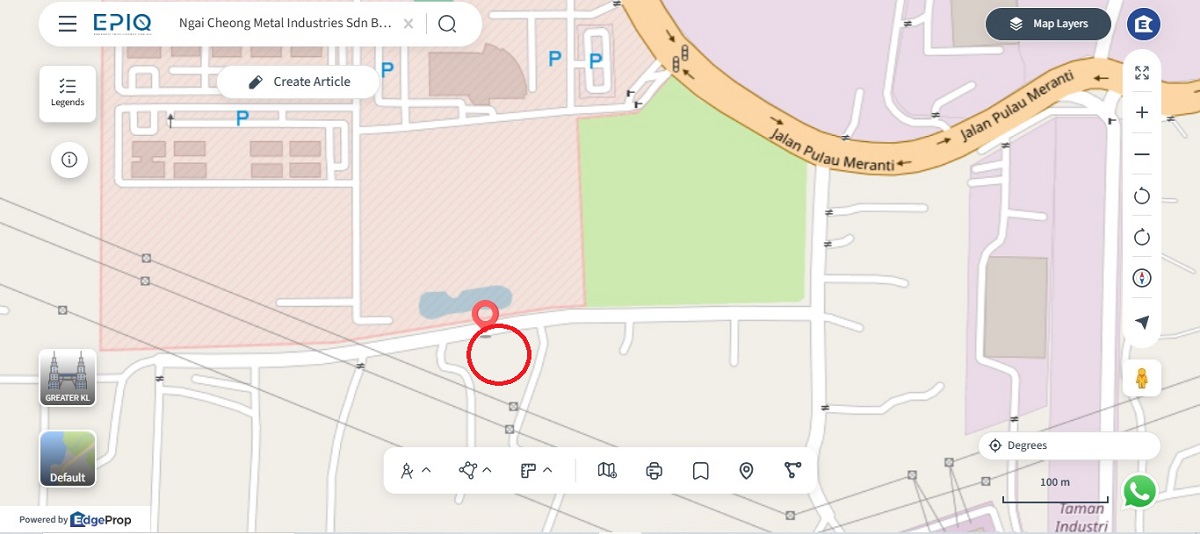
Task: Select the Greater KL region thumbnail
Action: coord(68,377)
